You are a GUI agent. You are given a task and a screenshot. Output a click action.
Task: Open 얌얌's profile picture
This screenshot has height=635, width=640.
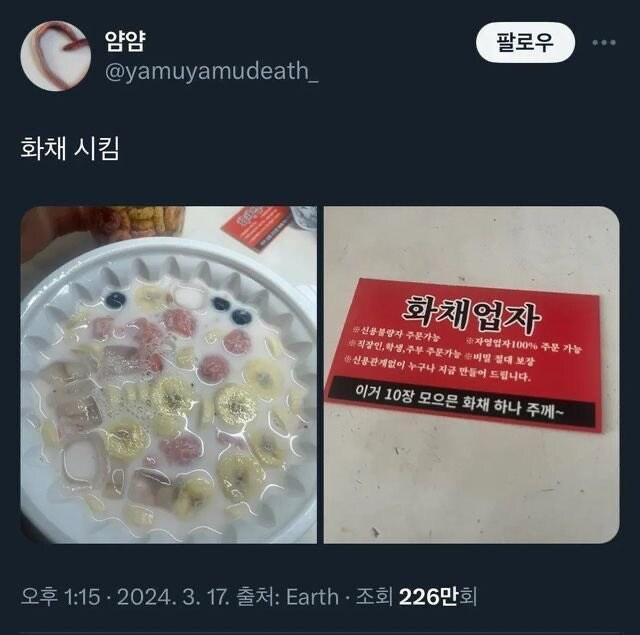tap(58, 55)
